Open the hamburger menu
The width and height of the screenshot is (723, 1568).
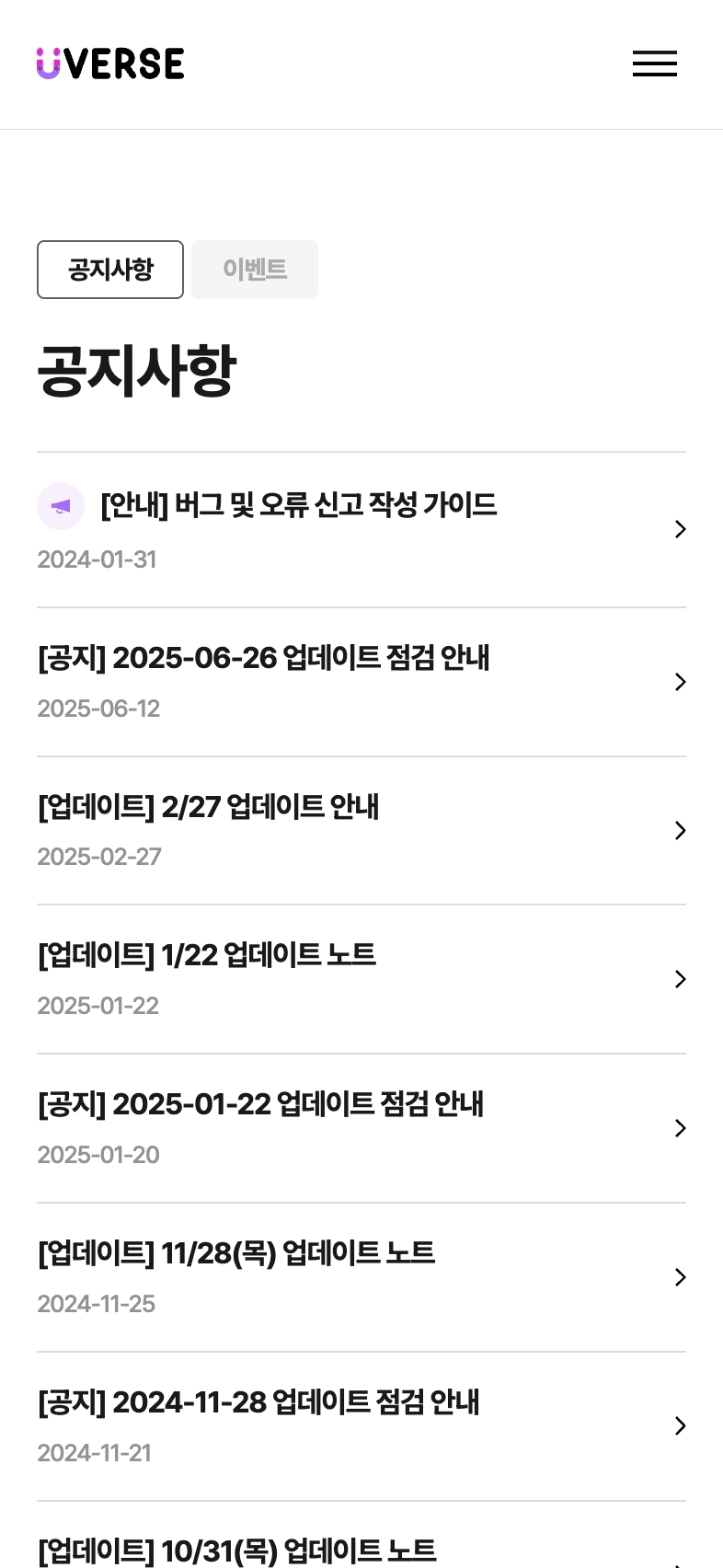pos(654,63)
